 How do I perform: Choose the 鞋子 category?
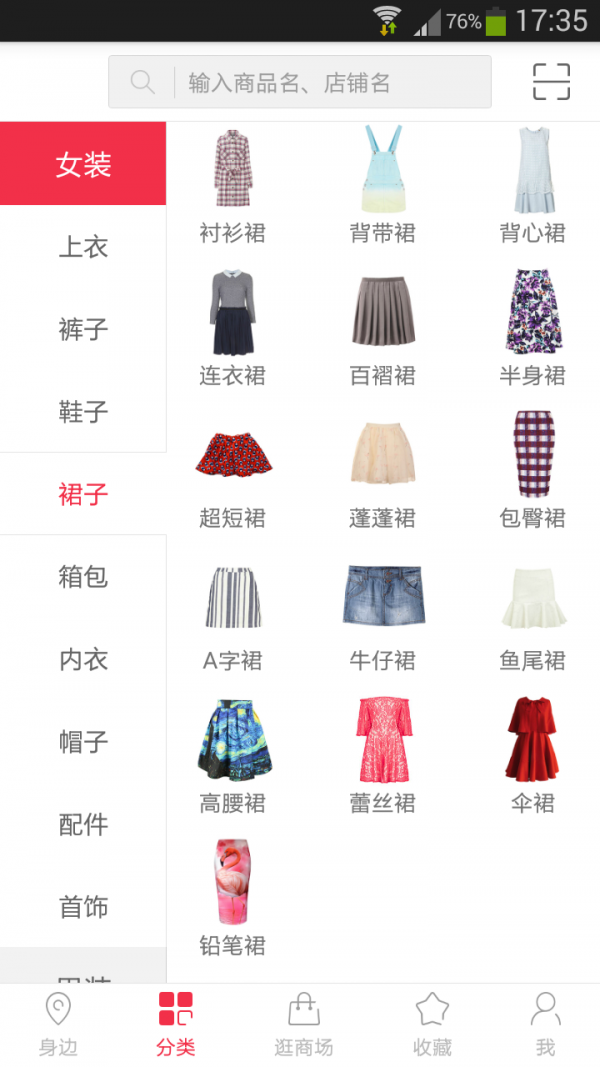[83, 412]
